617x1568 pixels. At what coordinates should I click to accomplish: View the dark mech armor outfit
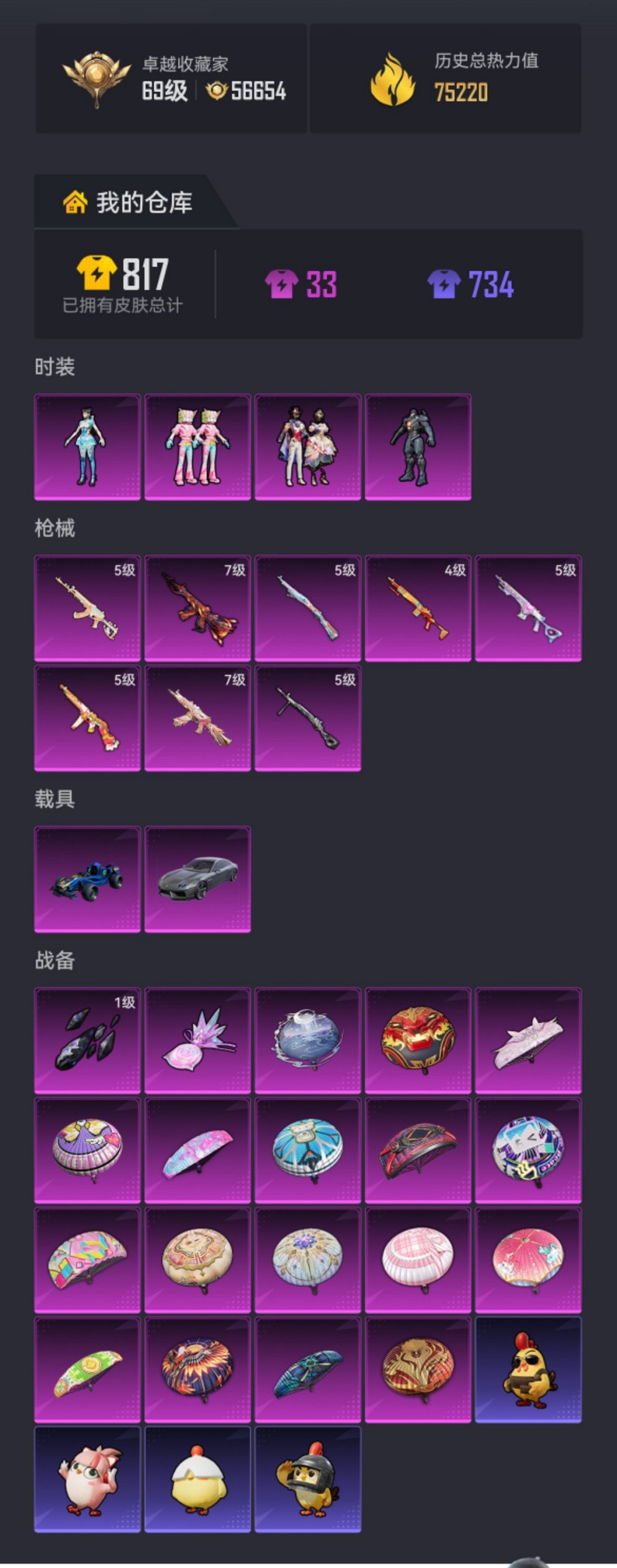[x=418, y=447]
